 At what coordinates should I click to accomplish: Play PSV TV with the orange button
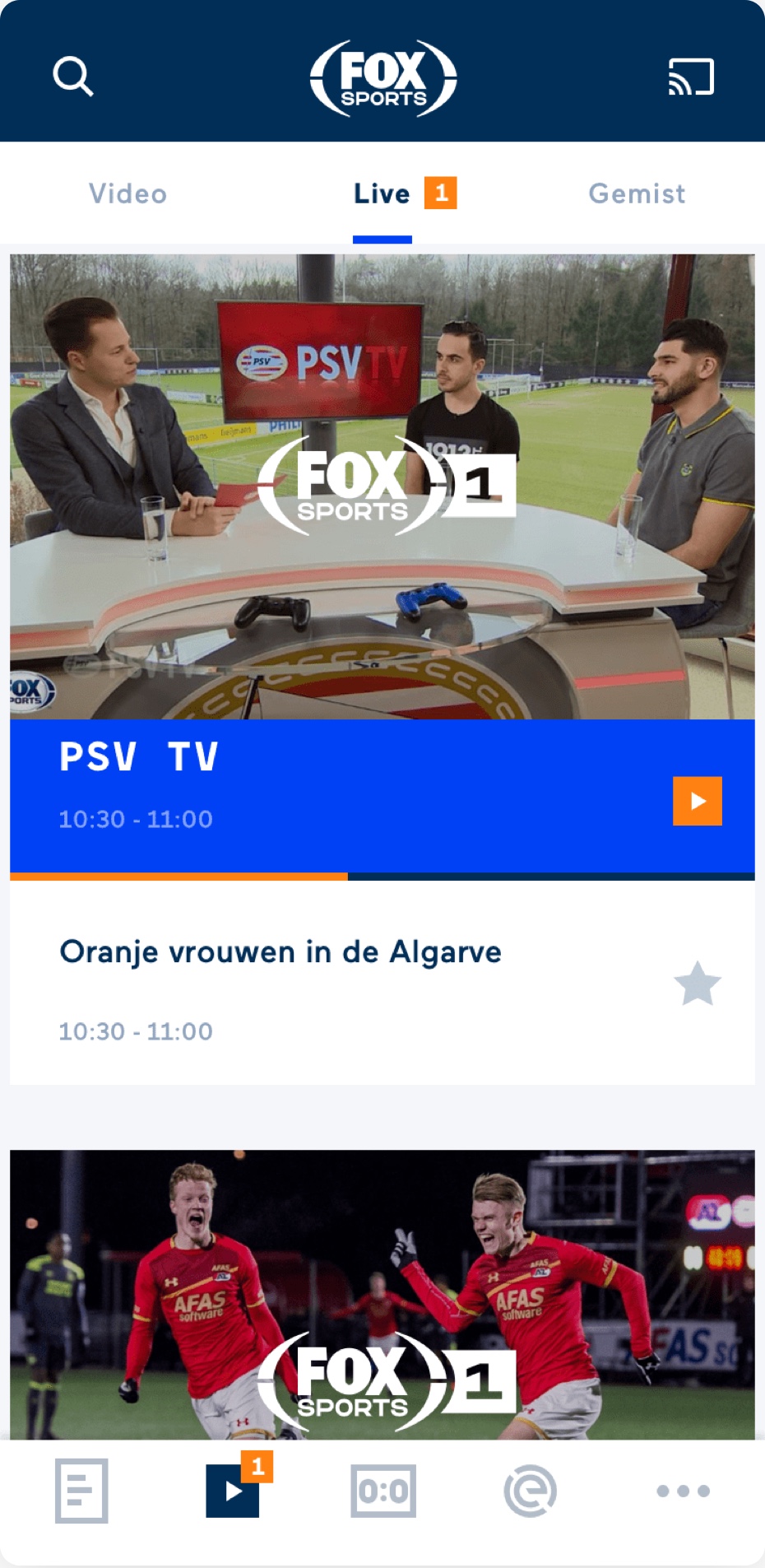coord(697,801)
